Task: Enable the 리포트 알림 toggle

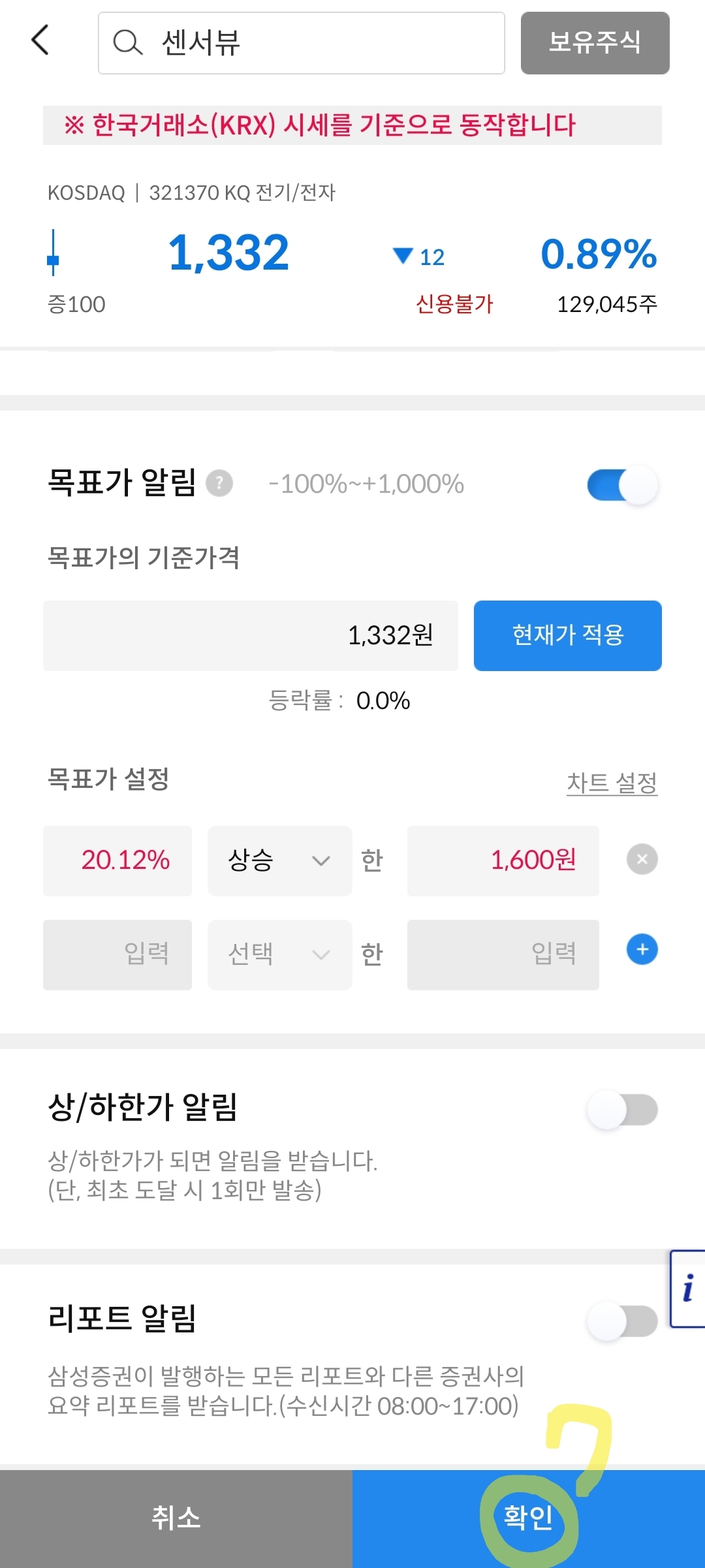Action: 623,1320
